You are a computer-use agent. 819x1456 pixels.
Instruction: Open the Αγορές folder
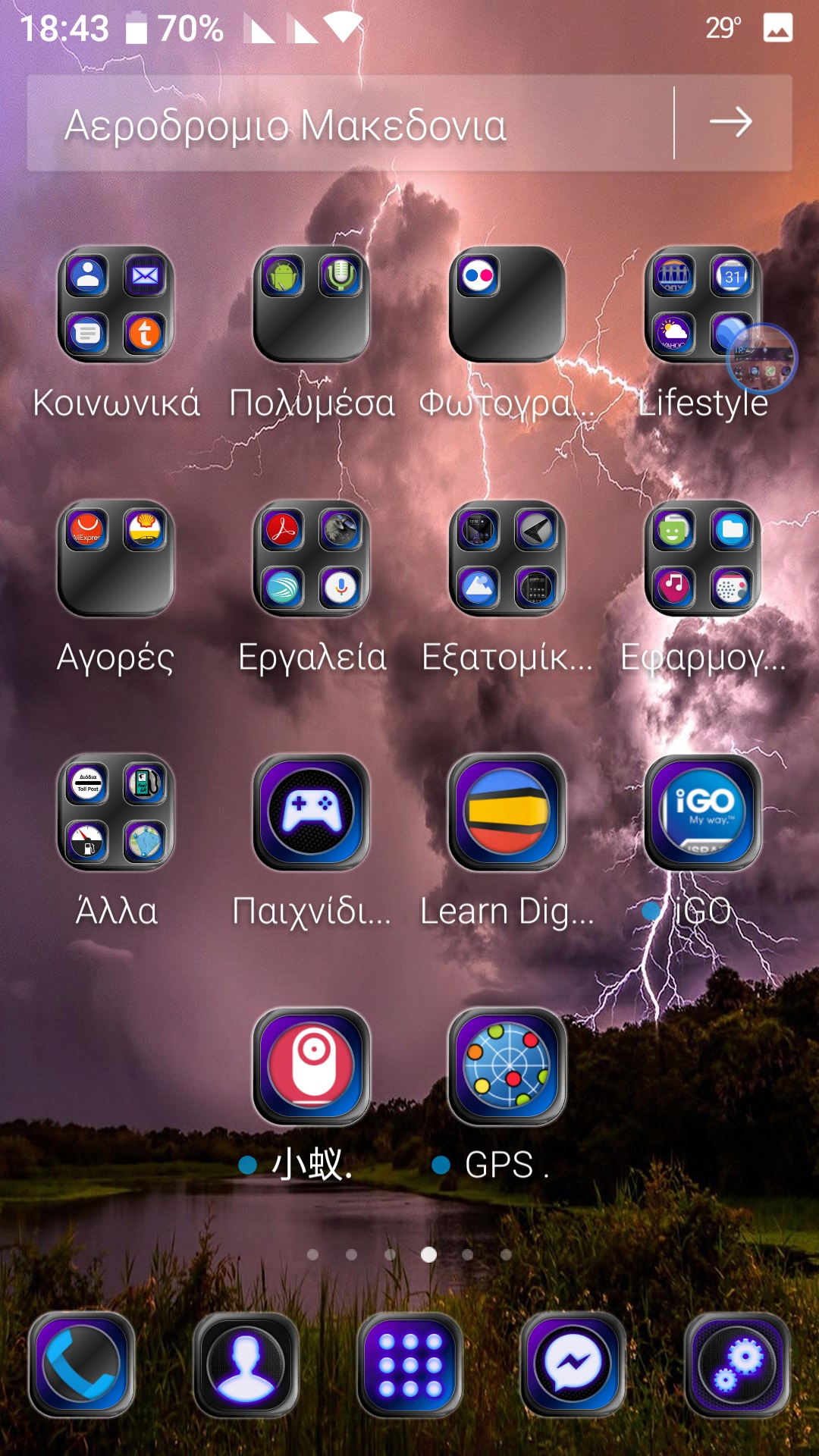point(116,559)
